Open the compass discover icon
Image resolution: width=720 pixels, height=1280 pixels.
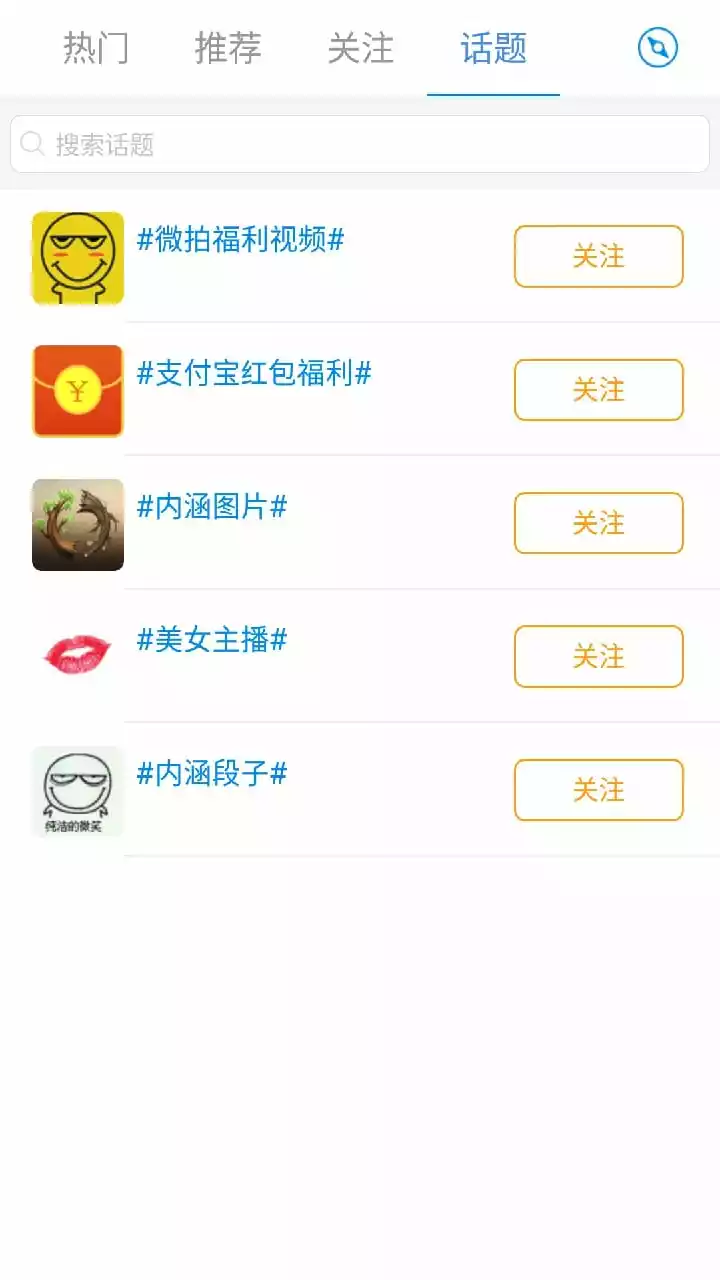[x=658, y=48]
